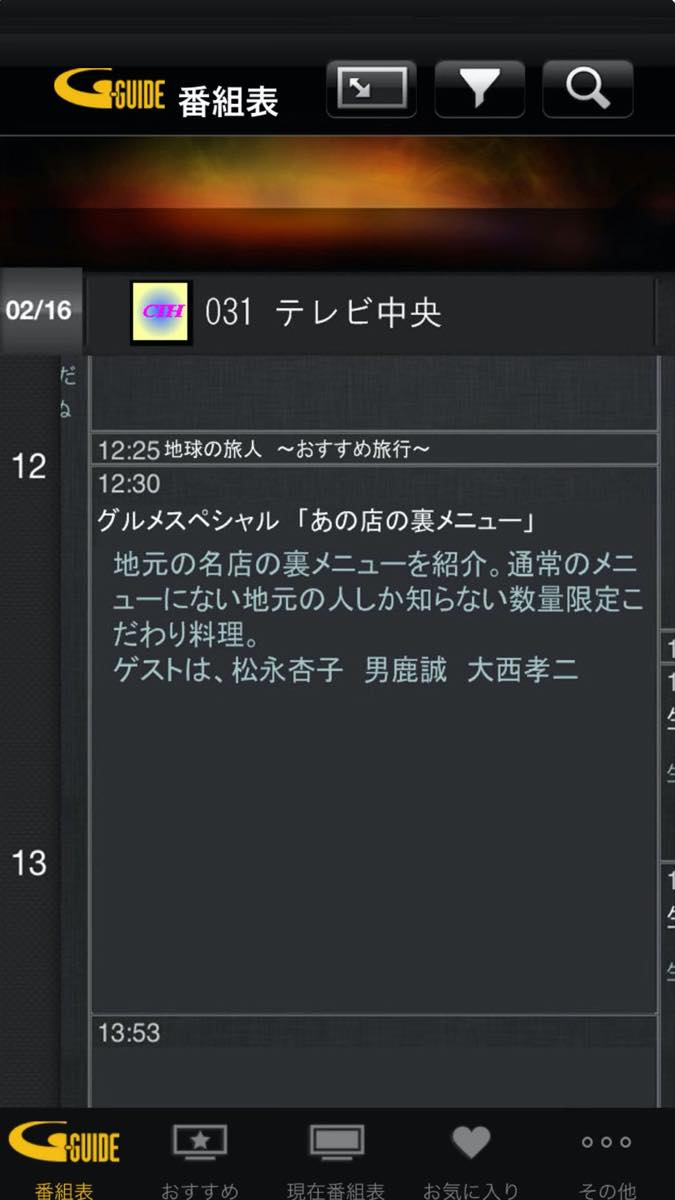675x1200 pixels.
Task: Switch to the おすすめ tab
Action: pos(200,1155)
